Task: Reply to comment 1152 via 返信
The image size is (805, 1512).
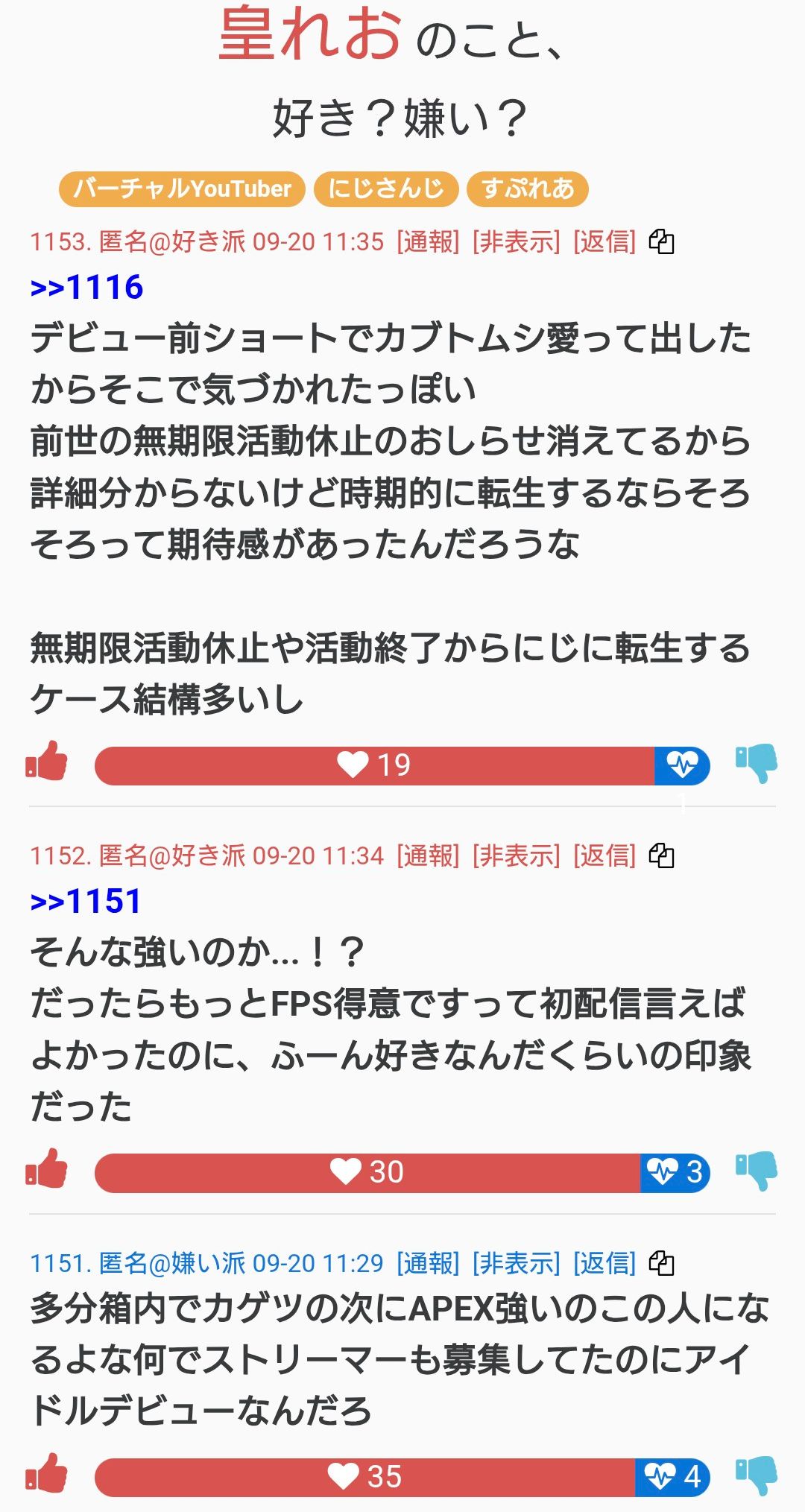Action: click(x=604, y=855)
